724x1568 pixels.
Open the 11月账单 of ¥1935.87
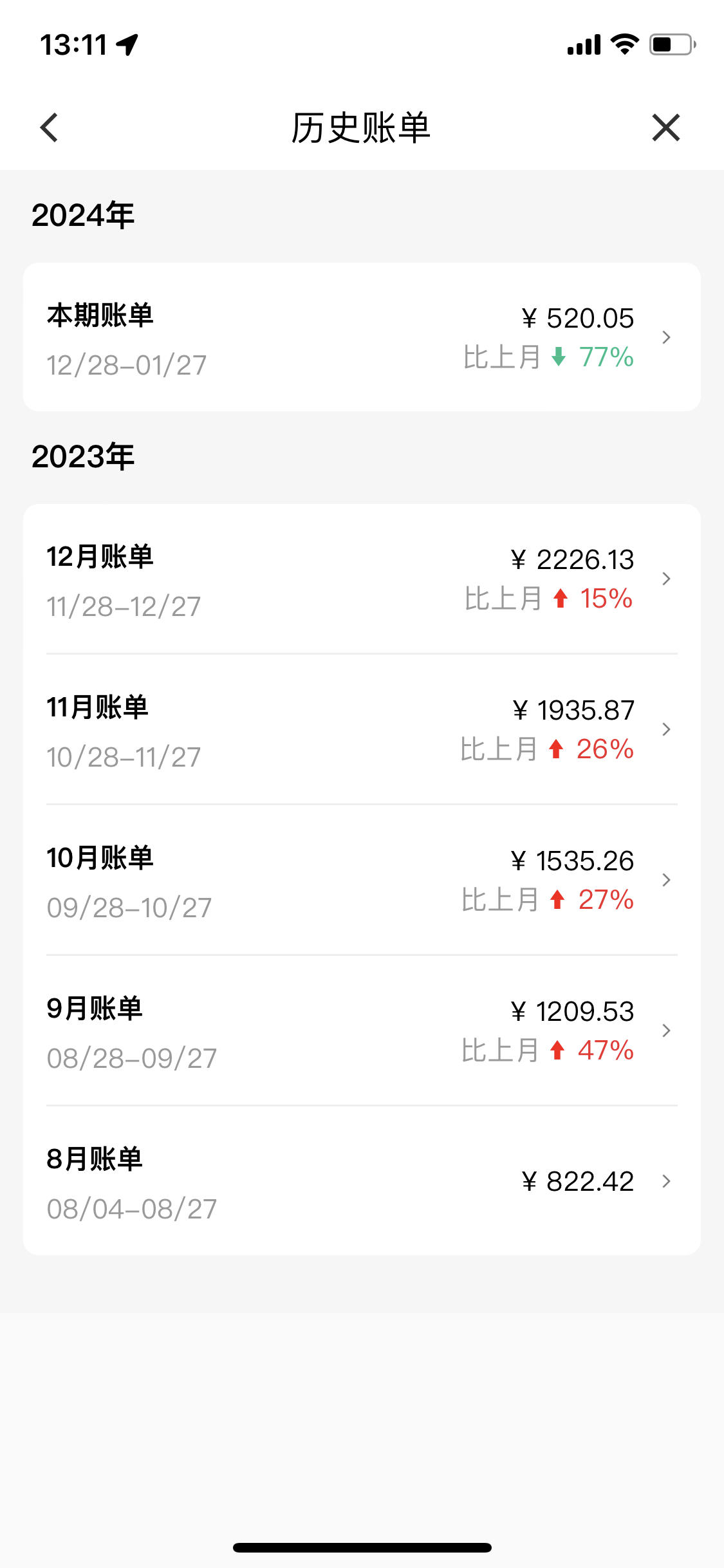tap(362, 729)
